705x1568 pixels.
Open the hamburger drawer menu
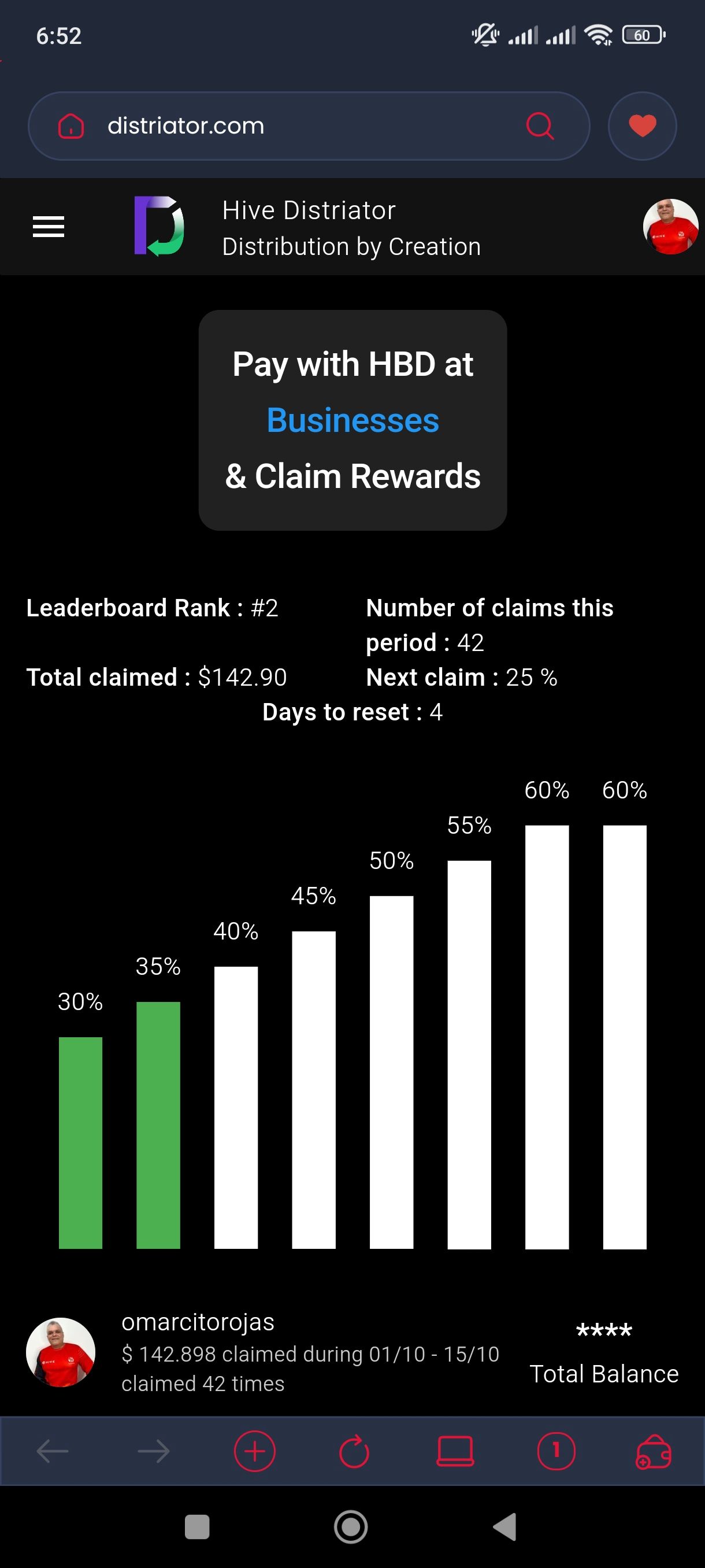[48, 227]
